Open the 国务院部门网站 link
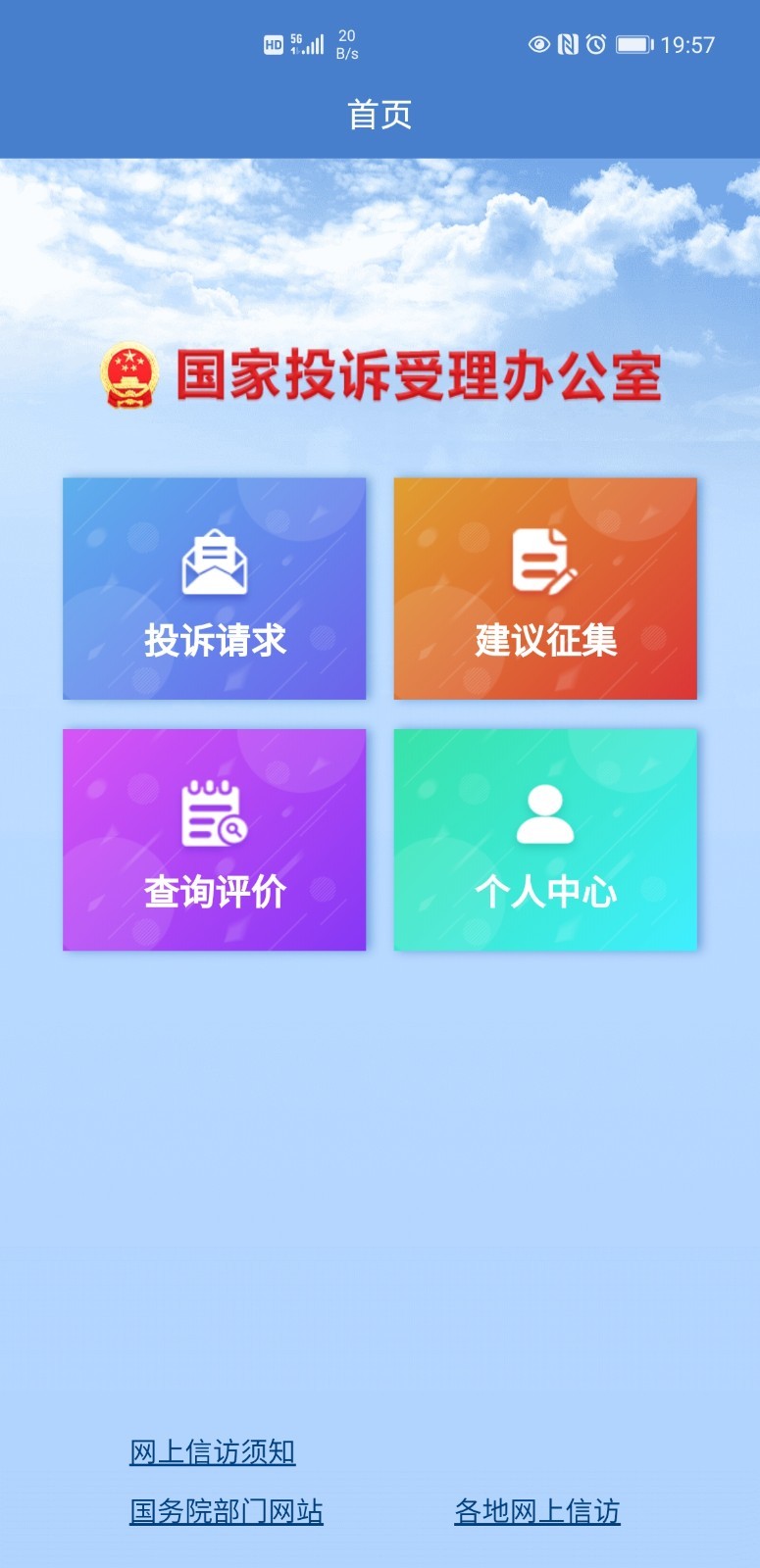This screenshot has height=1568, width=760. 227,1511
